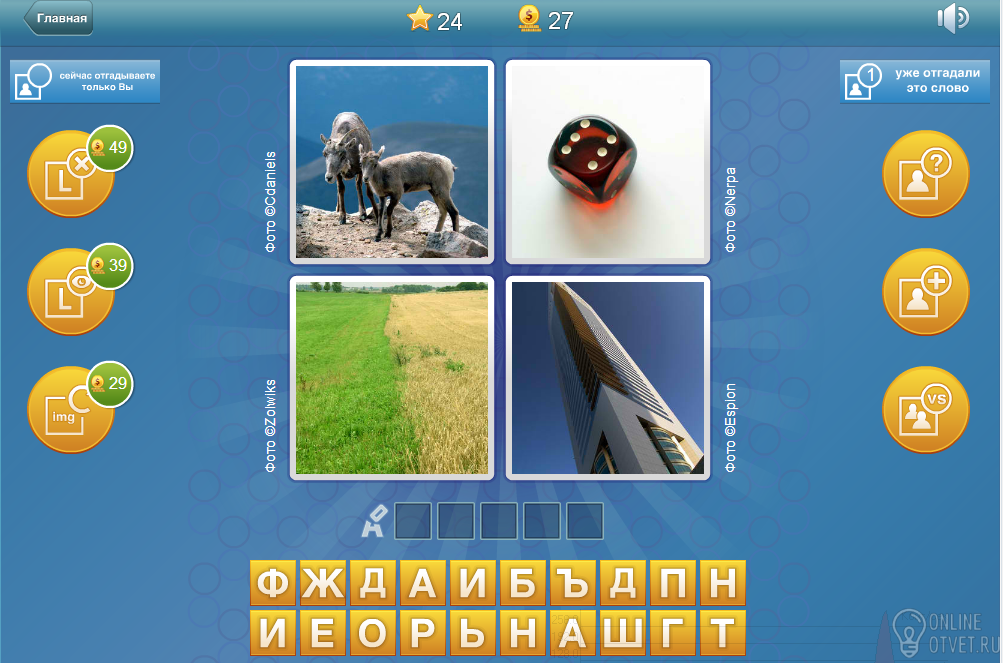Image resolution: width=1005 pixels, height=663 pixels.
Task: Choose the letter tile Г
Action: (672, 633)
